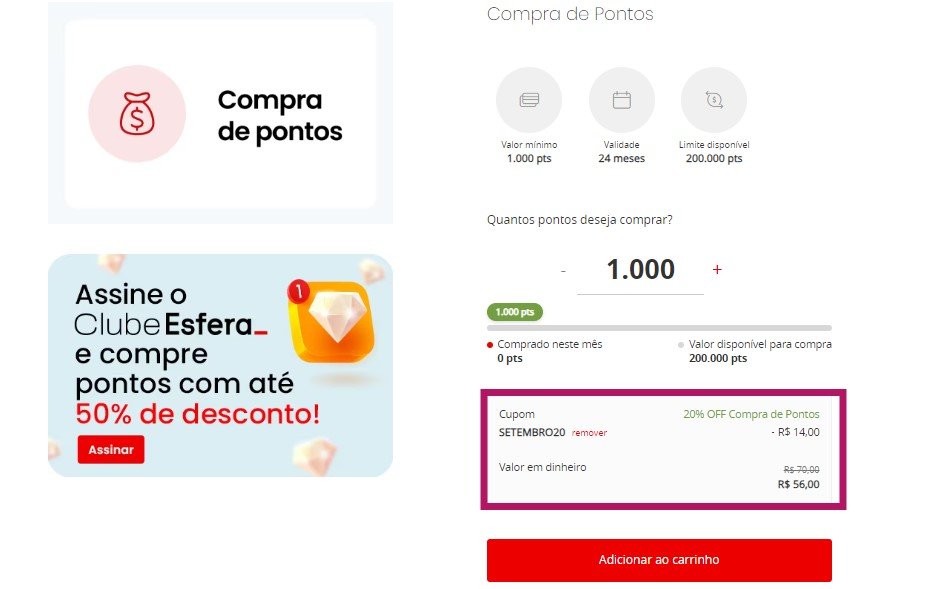Decrease points quantity with minus button
Viewport: 933px width, 589px height.
(x=563, y=270)
